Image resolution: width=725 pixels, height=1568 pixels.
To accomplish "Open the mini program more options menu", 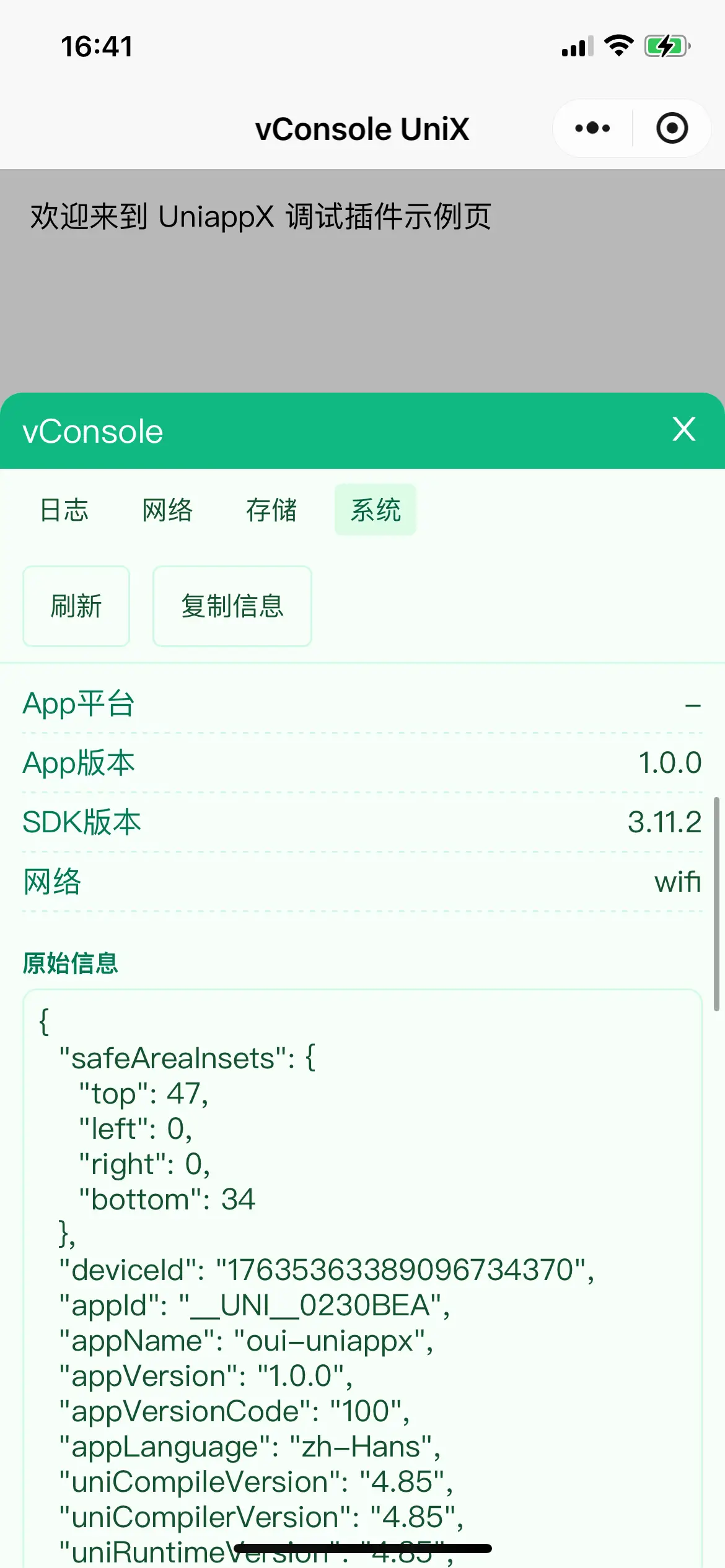I will point(592,128).
